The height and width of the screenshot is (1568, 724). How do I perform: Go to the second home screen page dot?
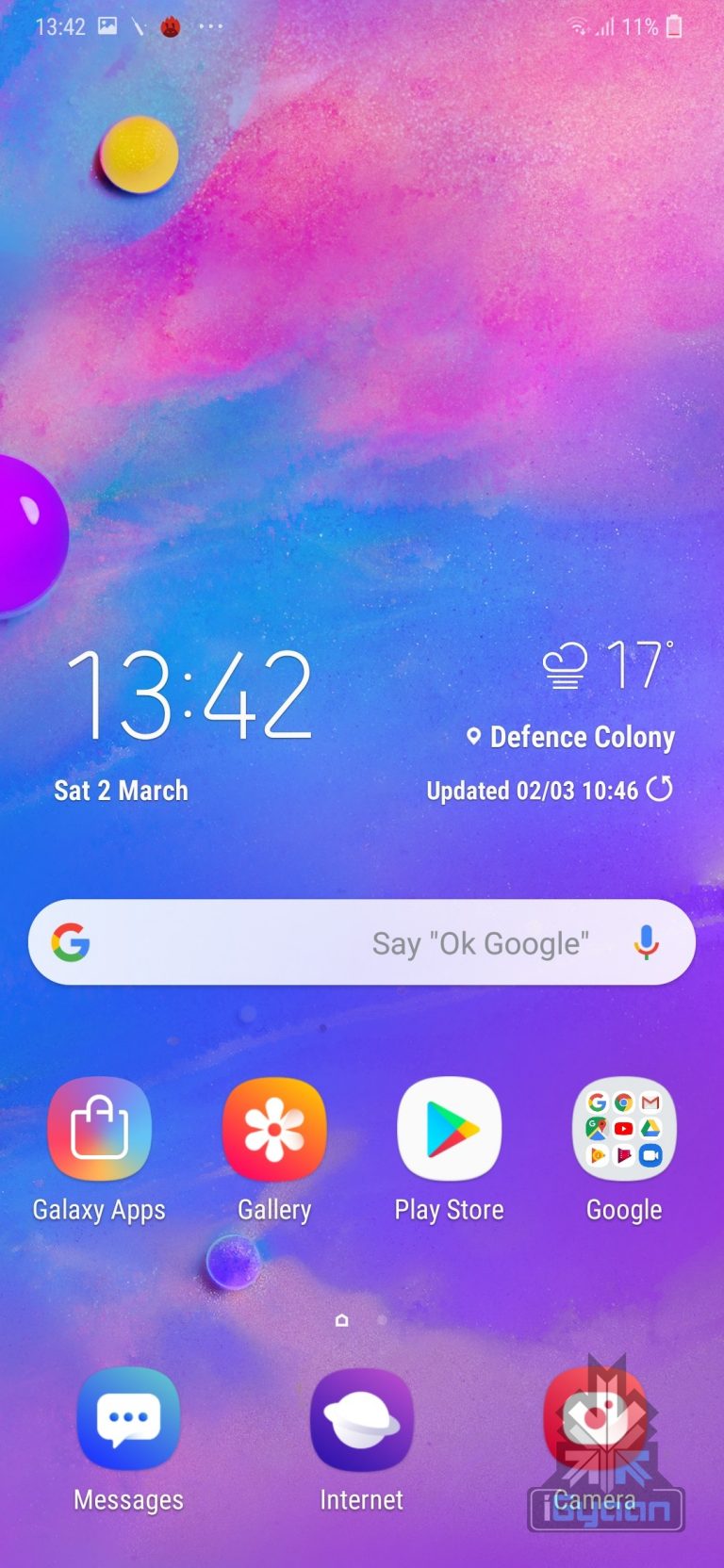pyautogui.click(x=382, y=1320)
